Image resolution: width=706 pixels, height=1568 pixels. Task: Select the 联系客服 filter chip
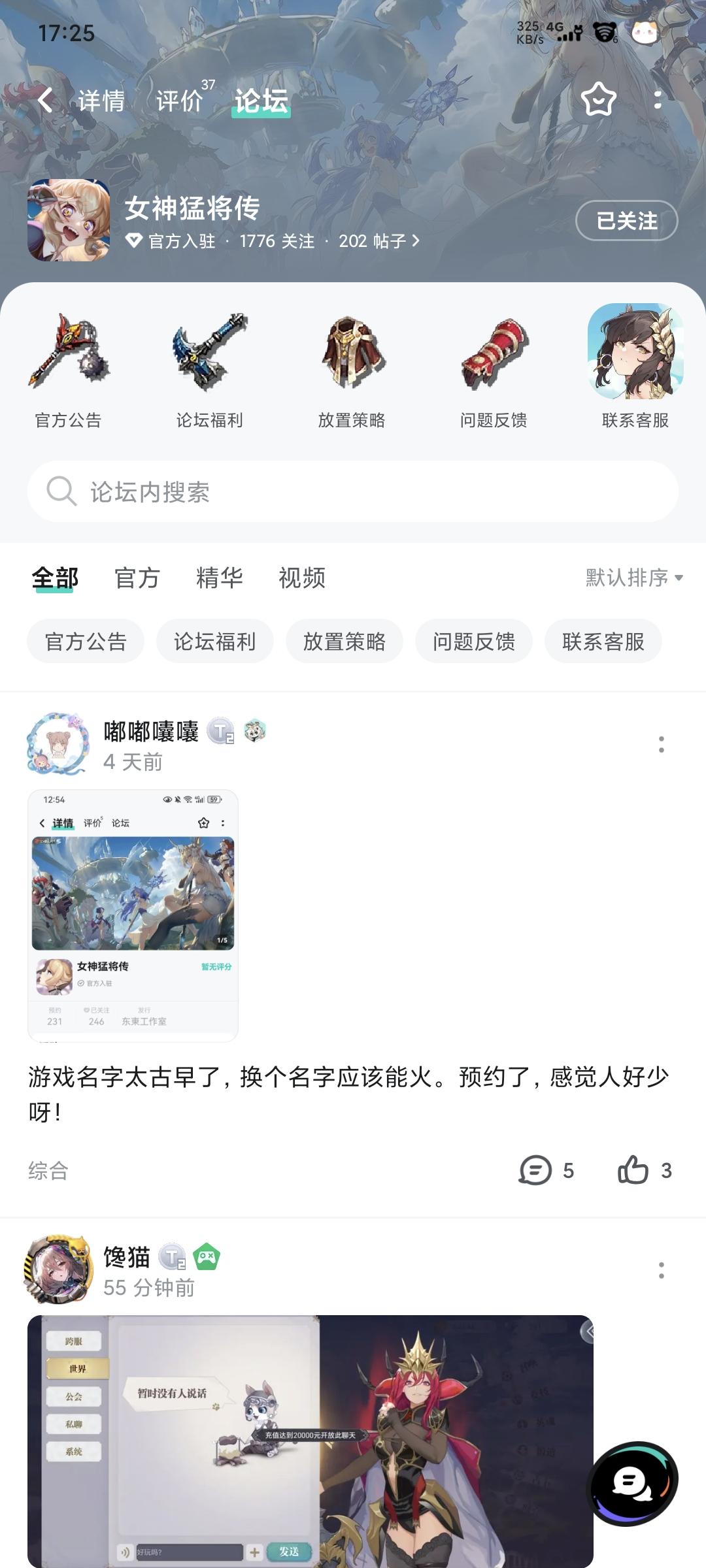click(601, 641)
